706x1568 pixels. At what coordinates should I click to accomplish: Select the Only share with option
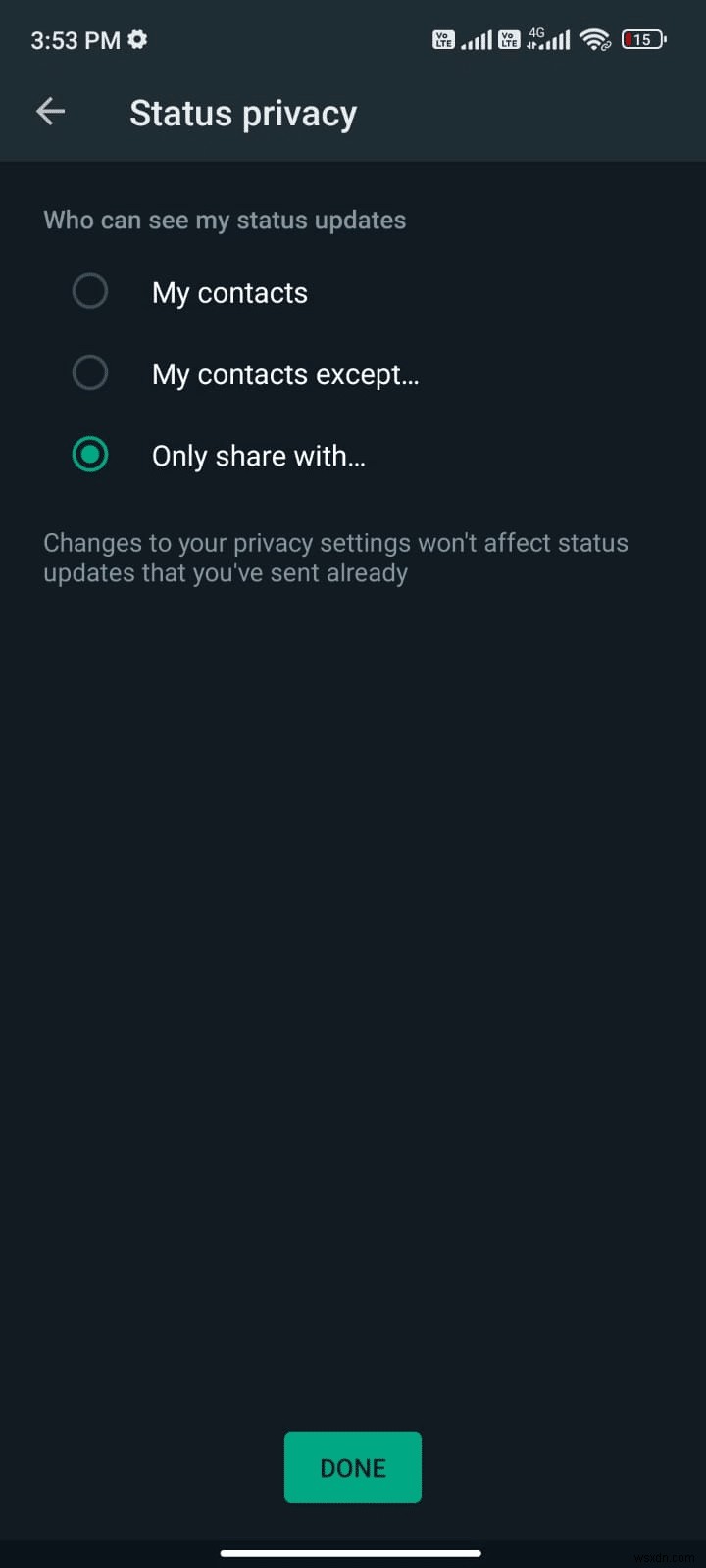click(90, 454)
